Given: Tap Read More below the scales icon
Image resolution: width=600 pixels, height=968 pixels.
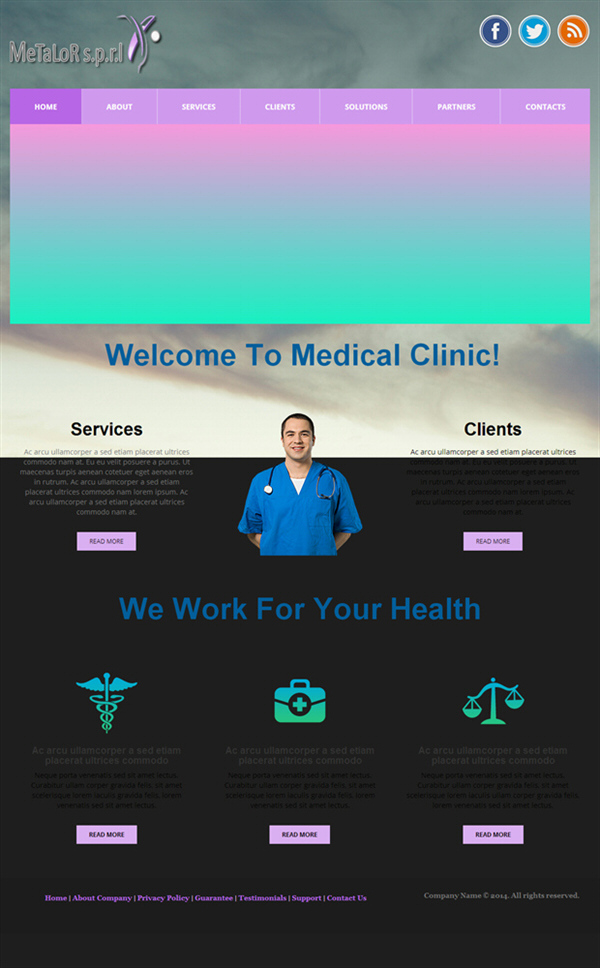Looking at the screenshot, I should click(x=493, y=835).
